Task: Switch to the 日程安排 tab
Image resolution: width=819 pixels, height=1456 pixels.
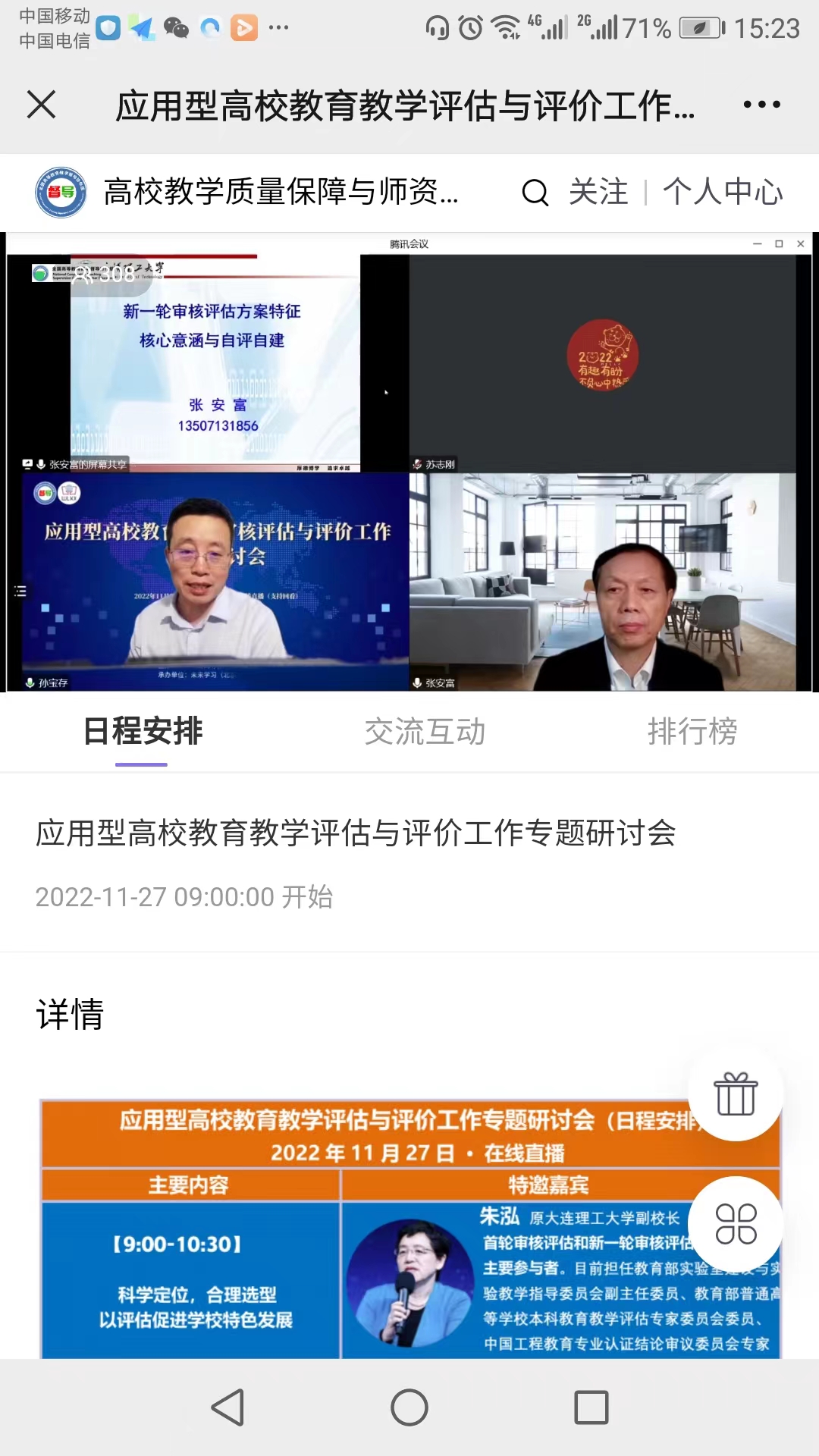Action: coord(143,732)
